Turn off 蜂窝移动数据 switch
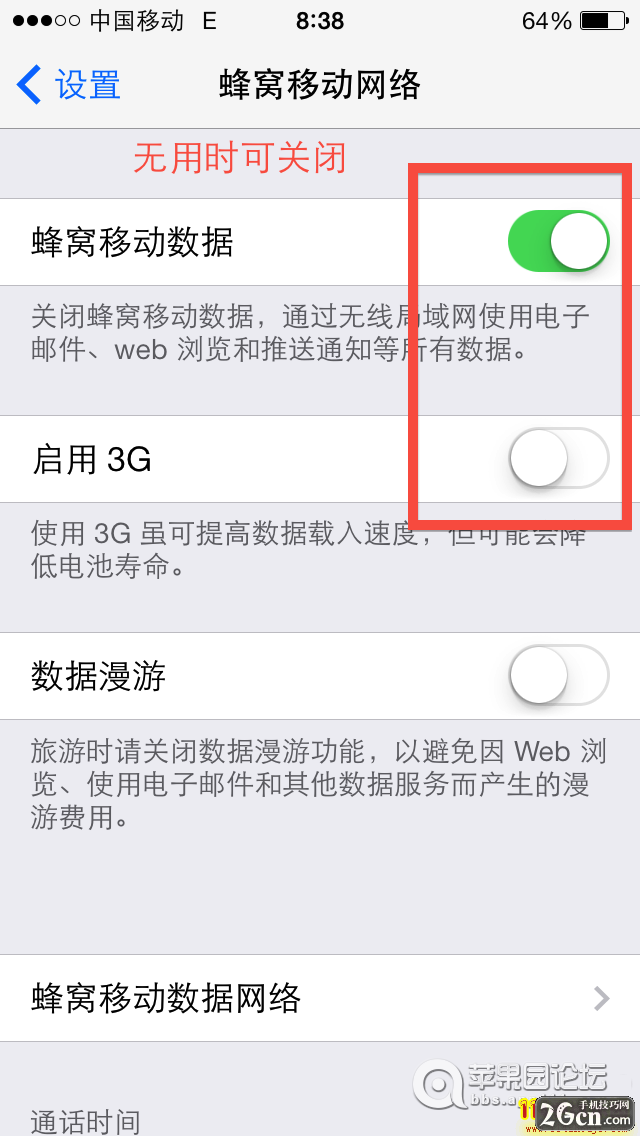The height and width of the screenshot is (1136, 640). click(x=558, y=242)
